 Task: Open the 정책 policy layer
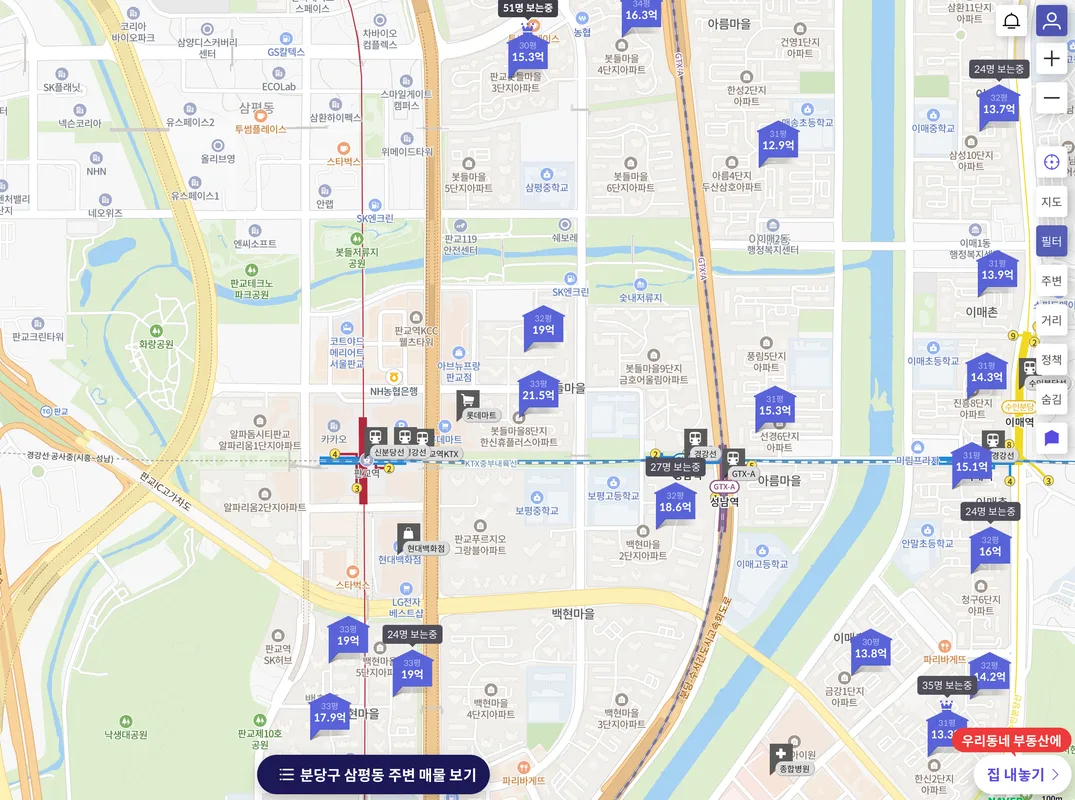pos(1051,359)
